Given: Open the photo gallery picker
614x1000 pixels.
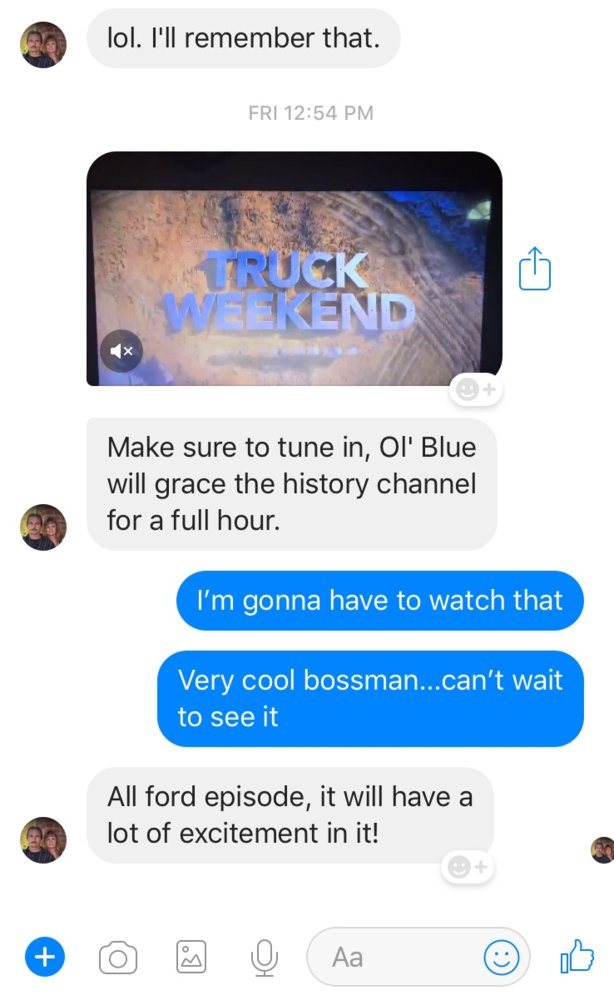Looking at the screenshot, I should tap(190, 957).
